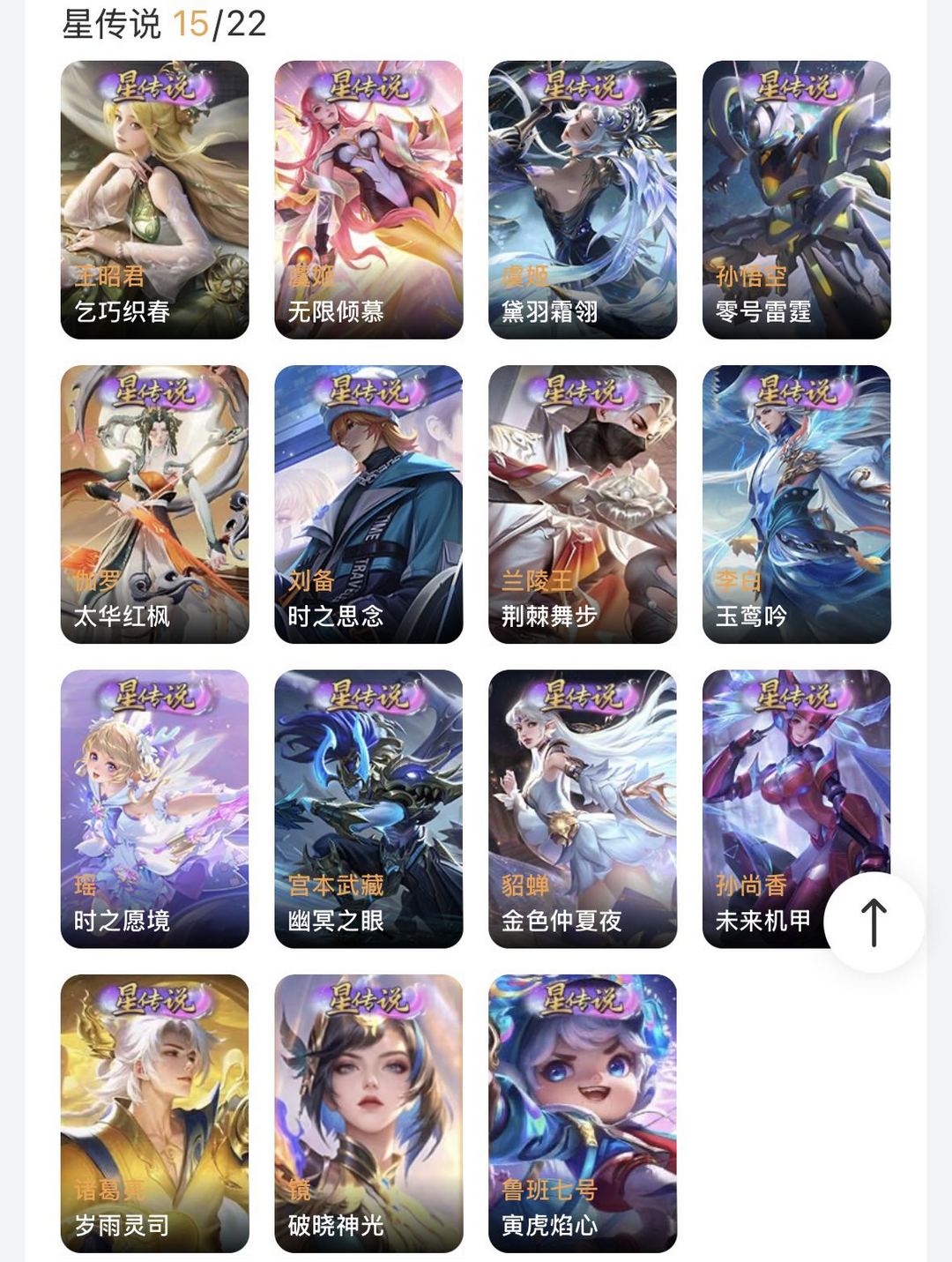View 貂蝉's 金色仲夏夜 skin card
The image size is (952, 1262).
coord(583,809)
